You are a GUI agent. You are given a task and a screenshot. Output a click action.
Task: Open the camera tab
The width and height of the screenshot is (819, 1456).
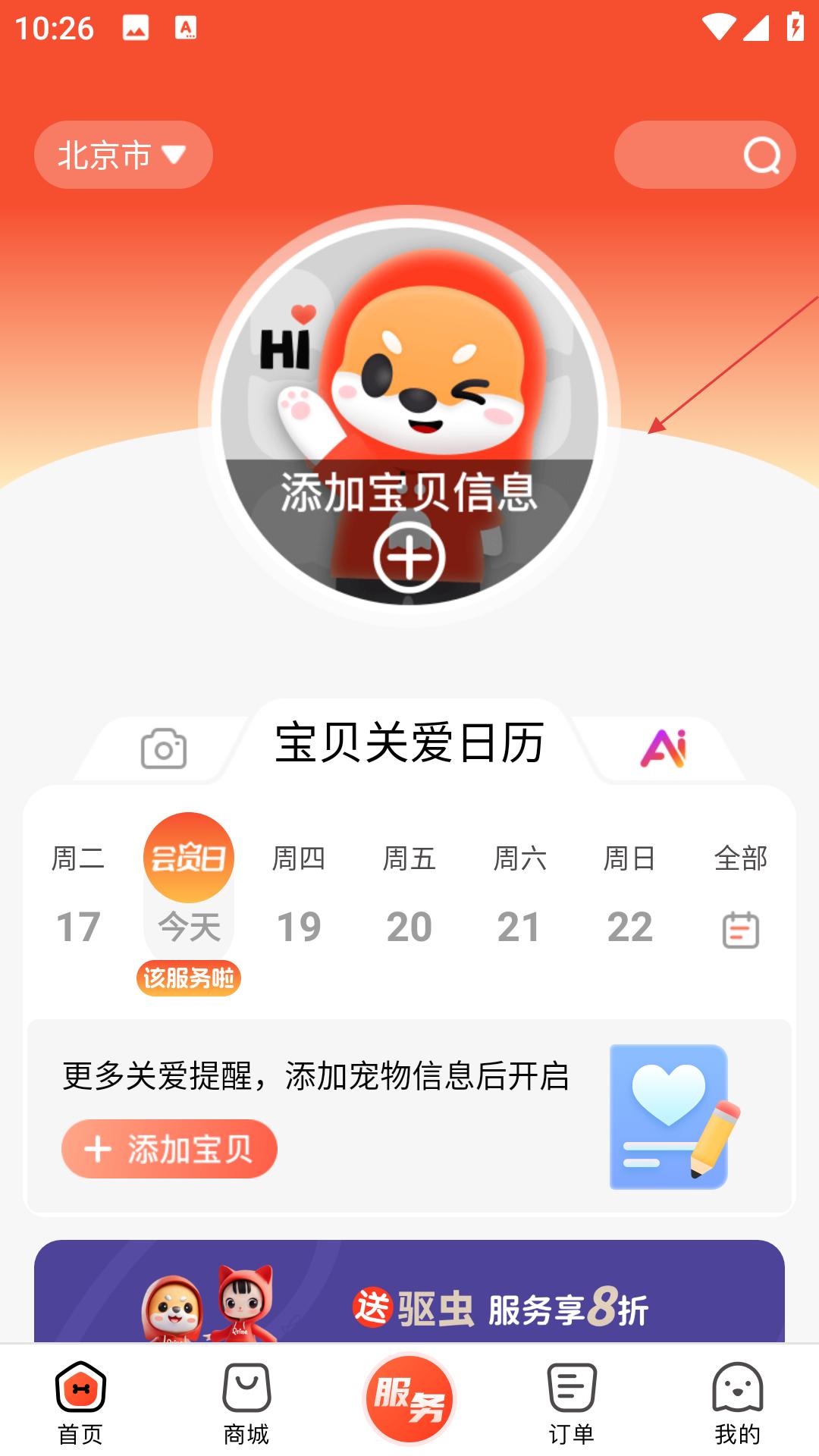coord(163,748)
